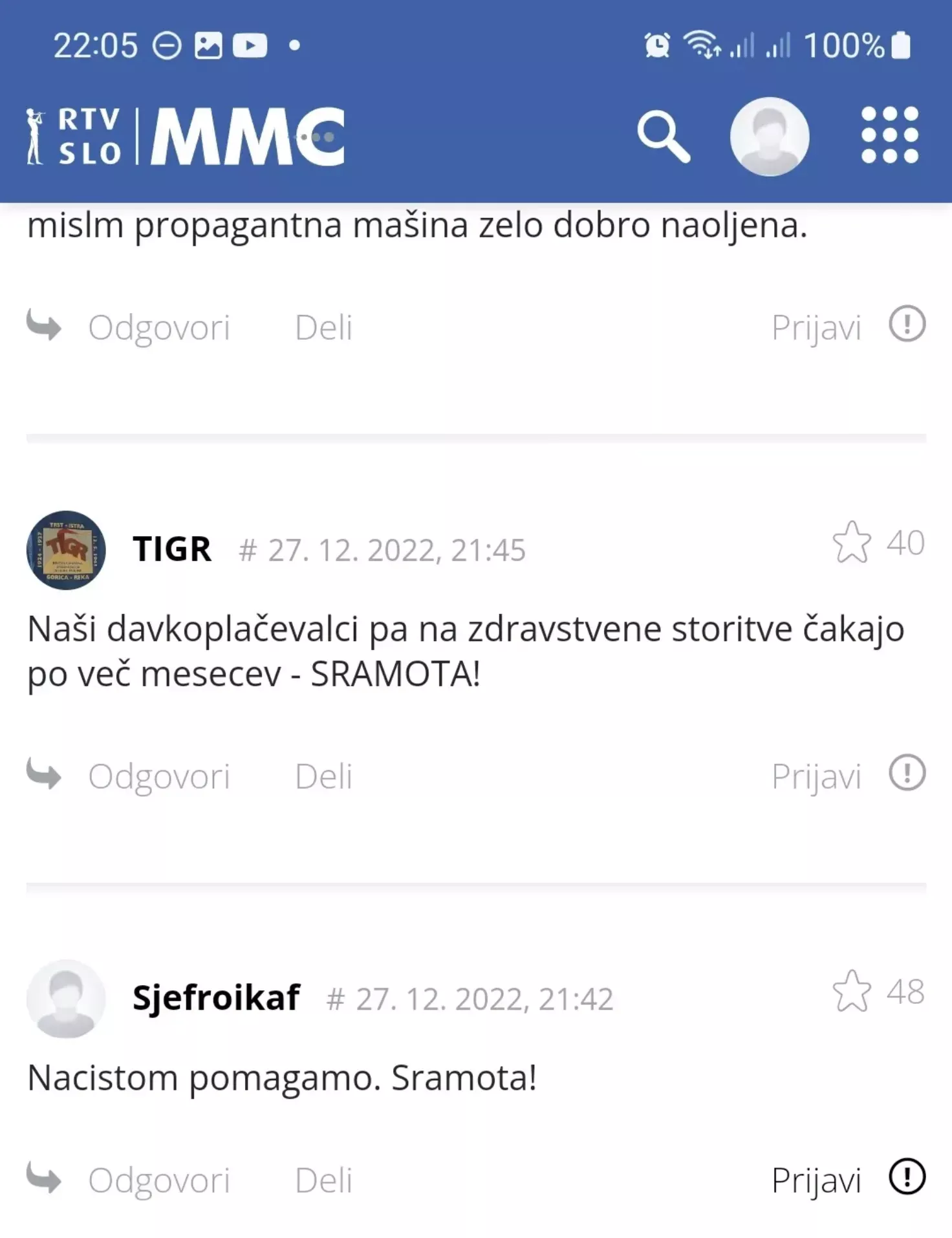952x1238 pixels.
Task: Report the propagantna mašina comment with Prijavi
Action: (x=816, y=327)
